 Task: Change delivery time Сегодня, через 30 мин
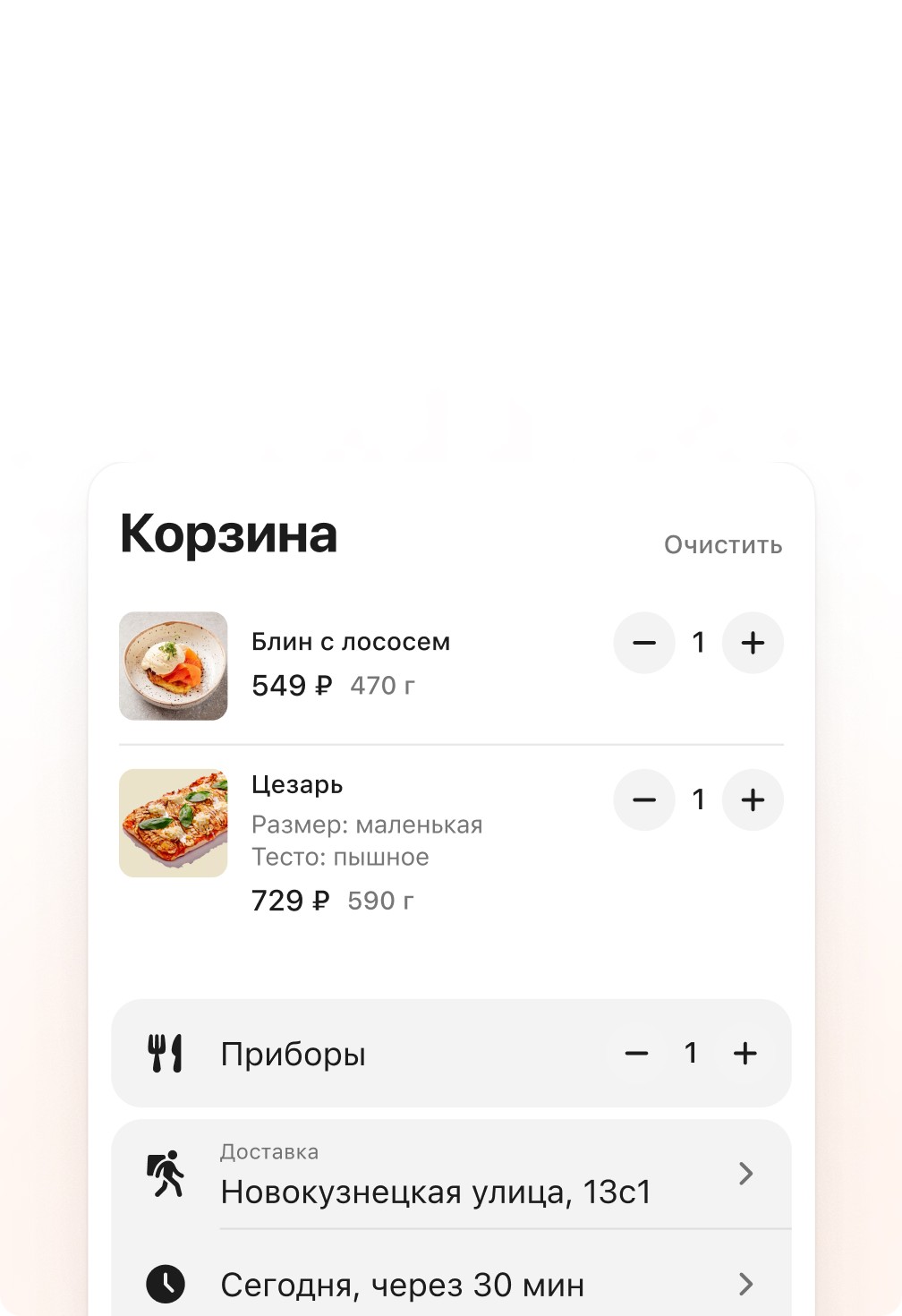(x=451, y=1285)
